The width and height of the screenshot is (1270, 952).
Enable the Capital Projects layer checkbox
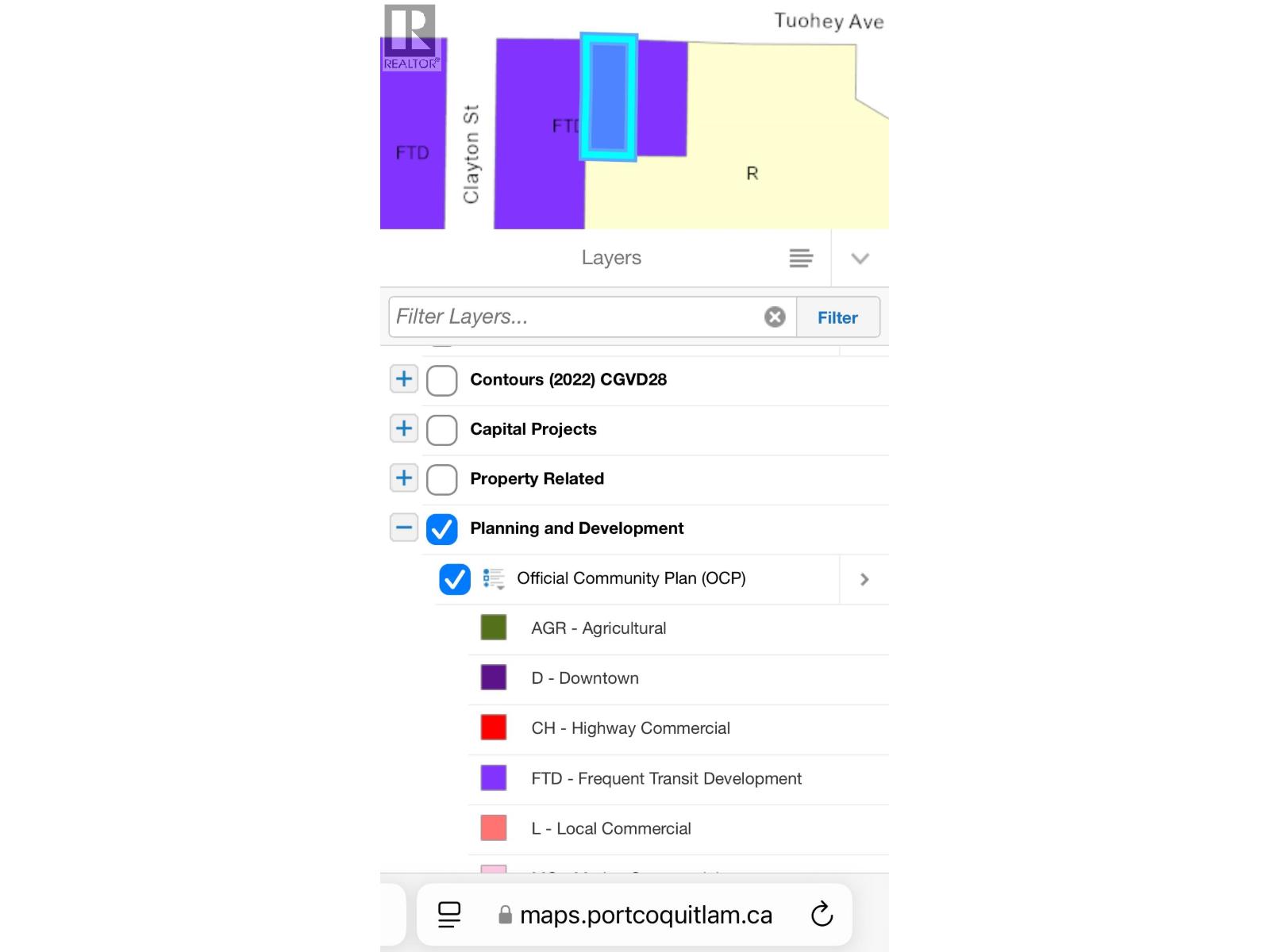(442, 430)
